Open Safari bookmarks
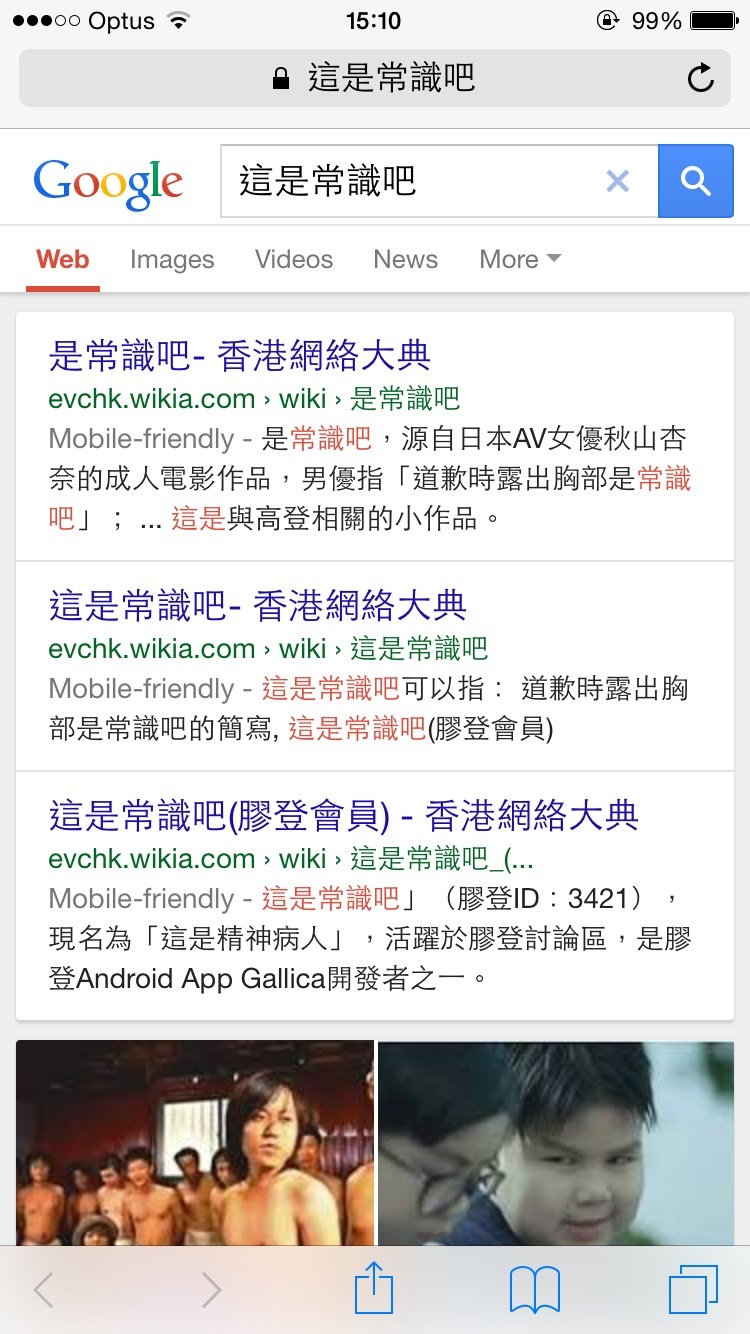Viewport: 750px width, 1334px height. click(x=535, y=1289)
